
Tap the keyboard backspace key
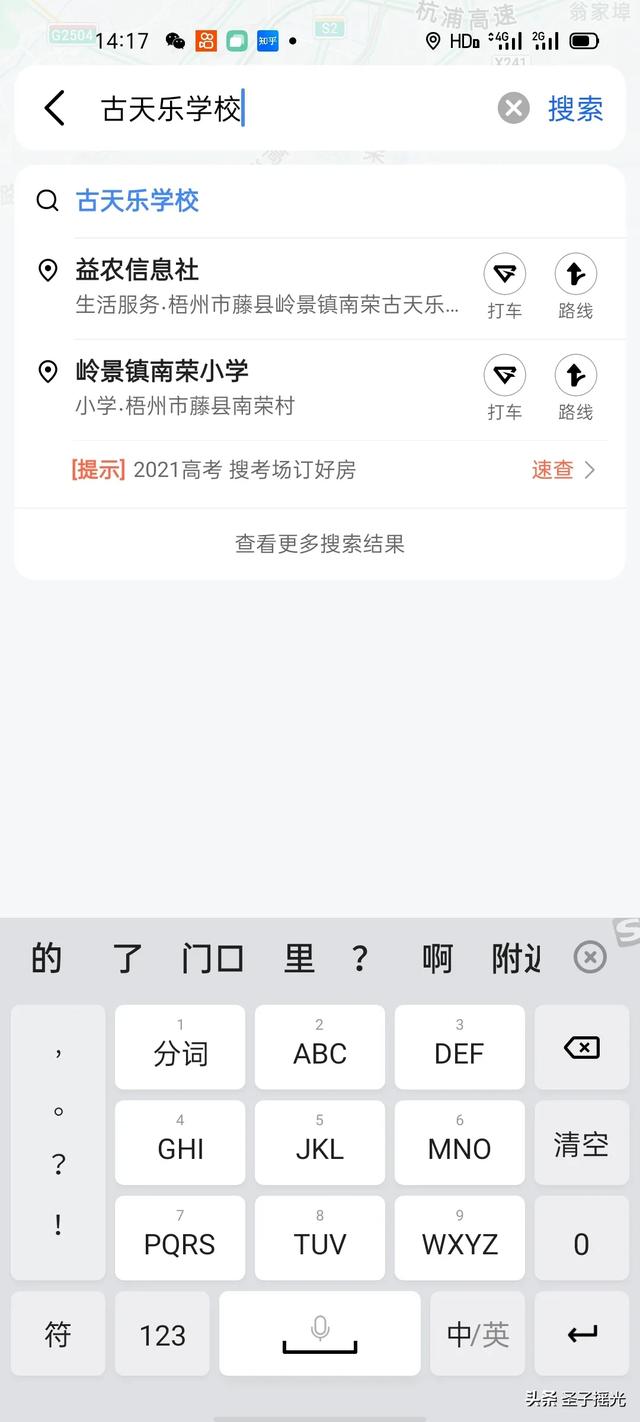click(581, 1047)
